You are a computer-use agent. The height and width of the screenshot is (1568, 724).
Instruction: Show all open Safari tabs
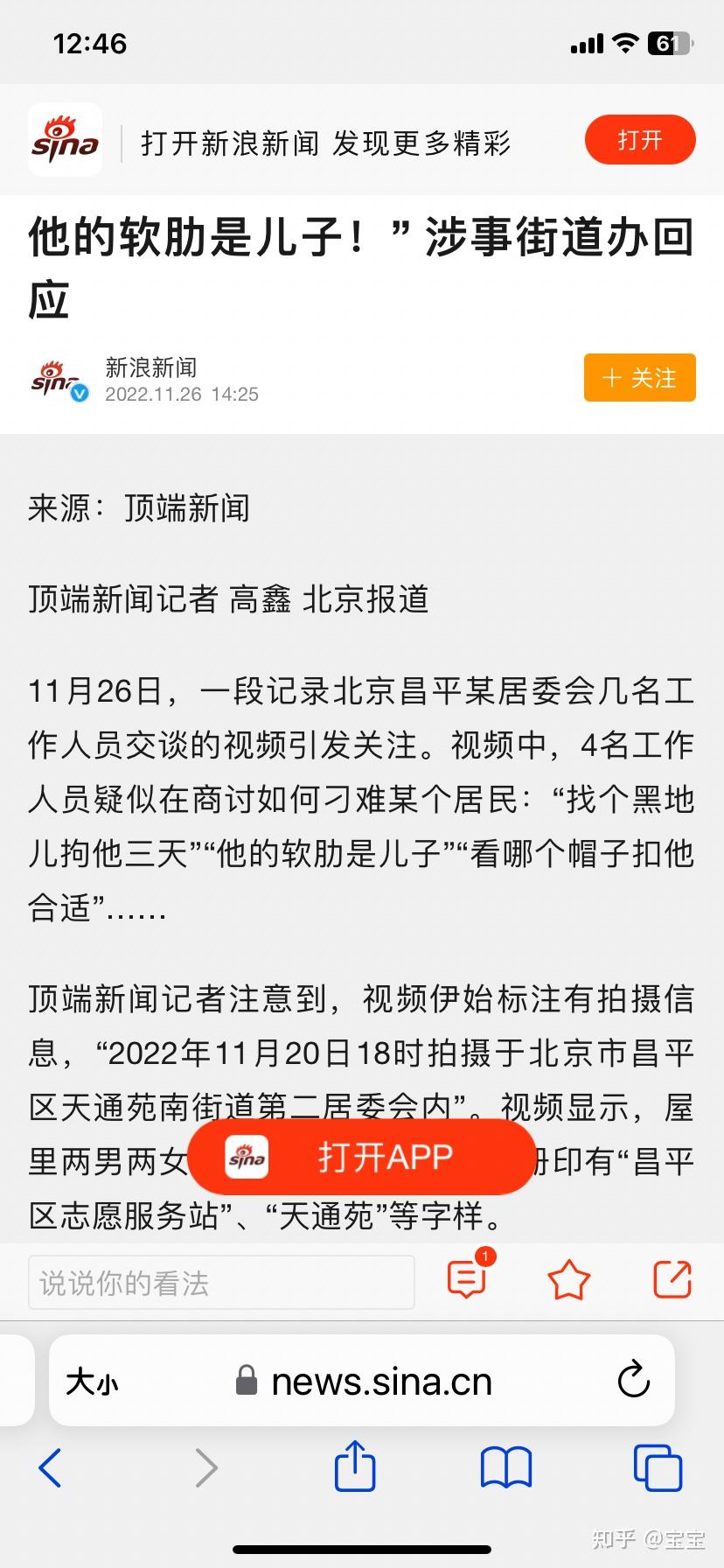[658, 1467]
